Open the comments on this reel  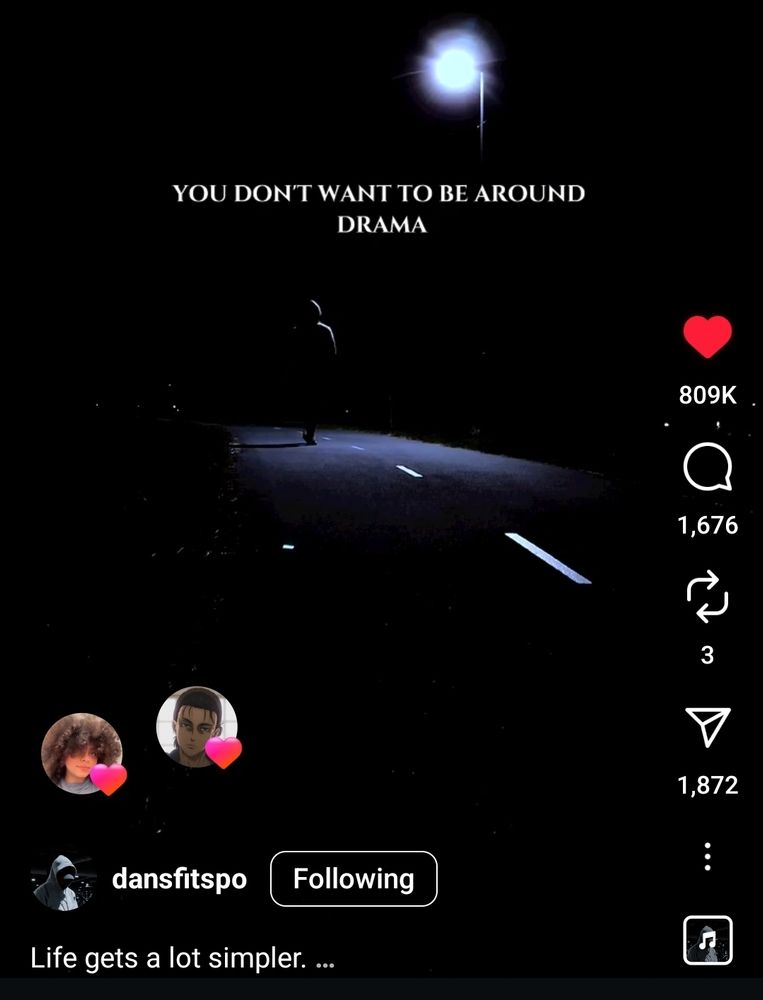707,467
